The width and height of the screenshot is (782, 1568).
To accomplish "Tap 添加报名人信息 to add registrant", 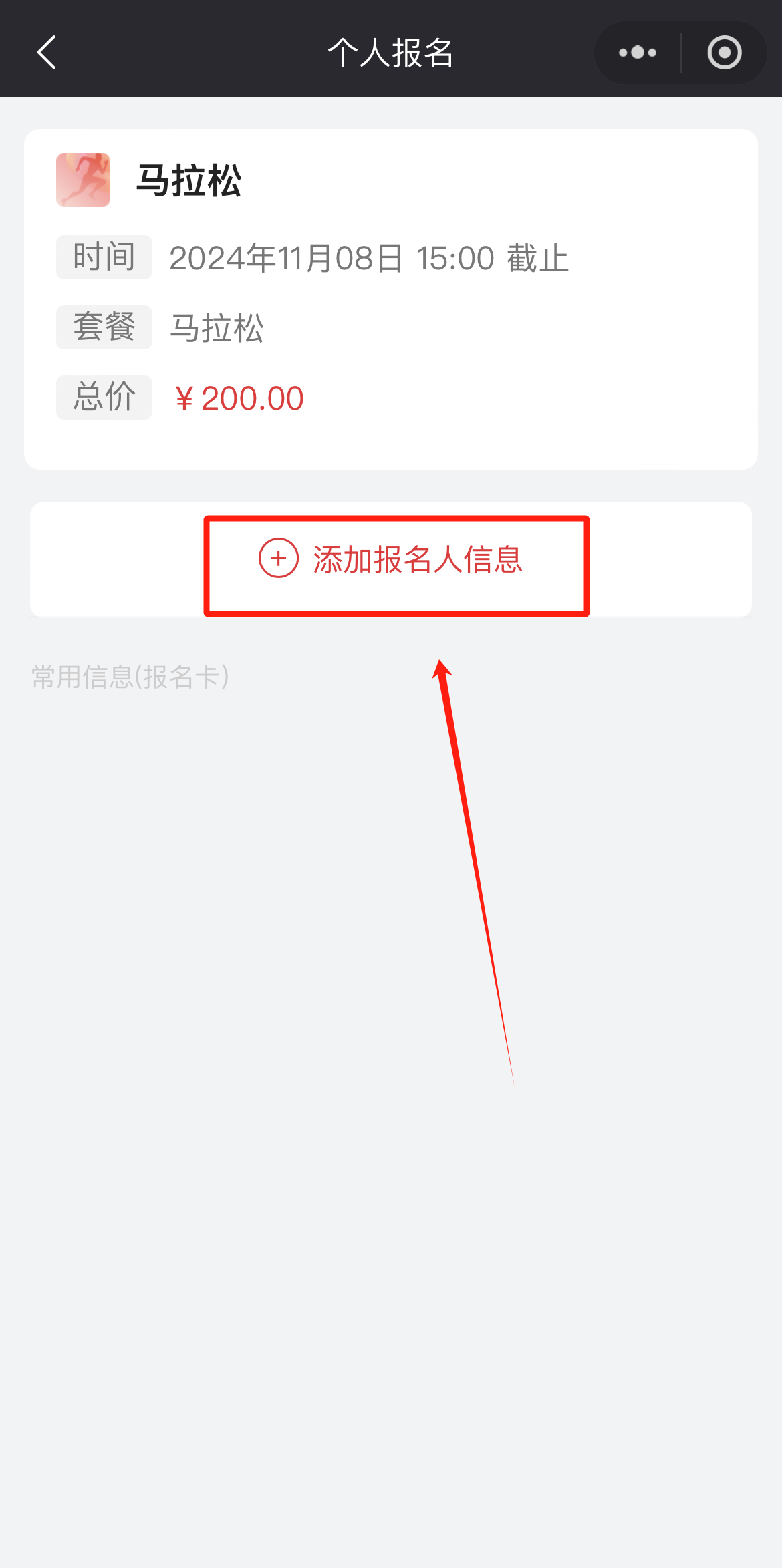I will tap(391, 559).
